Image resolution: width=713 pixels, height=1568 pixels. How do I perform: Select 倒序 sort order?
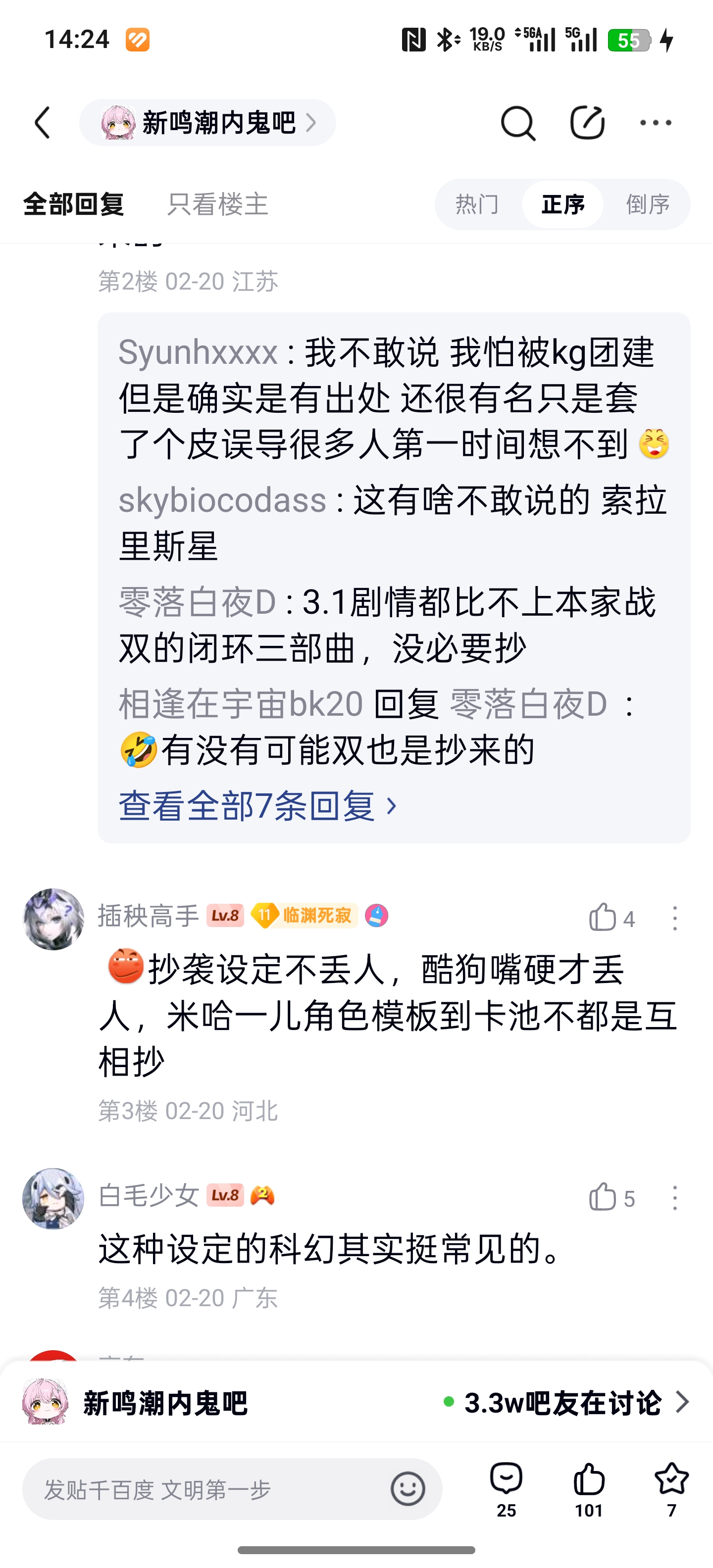[648, 204]
